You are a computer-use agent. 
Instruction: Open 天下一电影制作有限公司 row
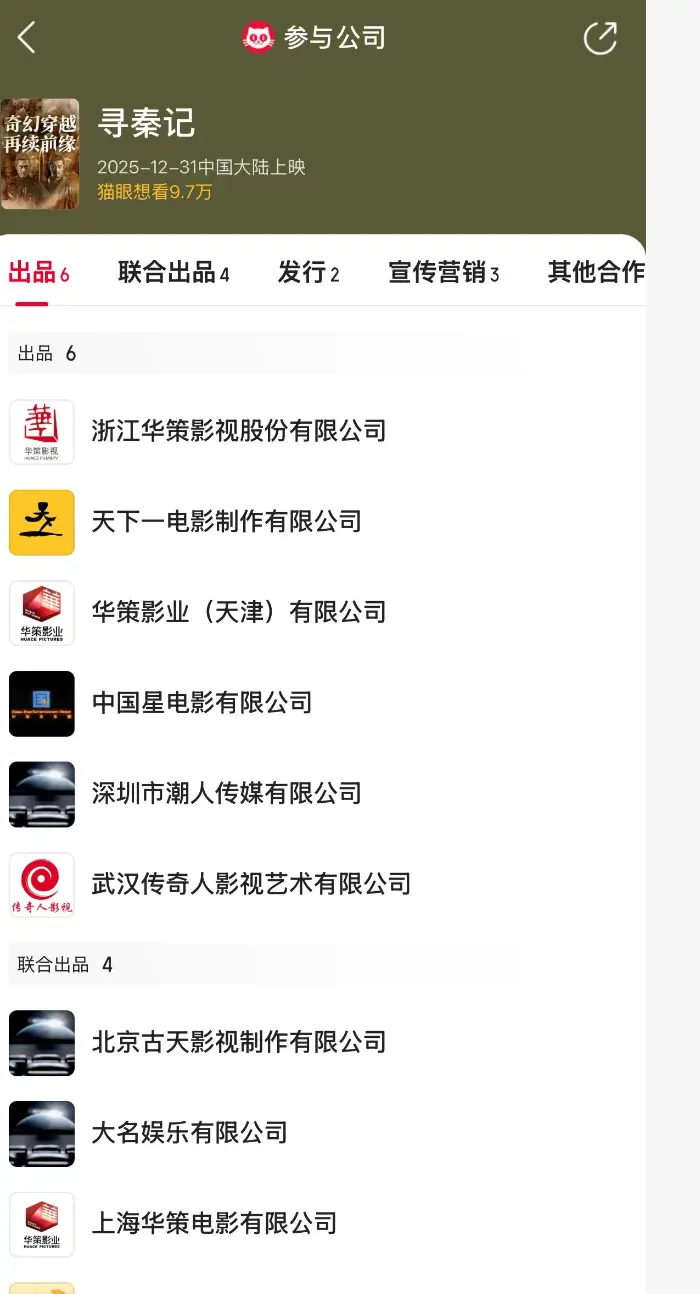point(226,521)
